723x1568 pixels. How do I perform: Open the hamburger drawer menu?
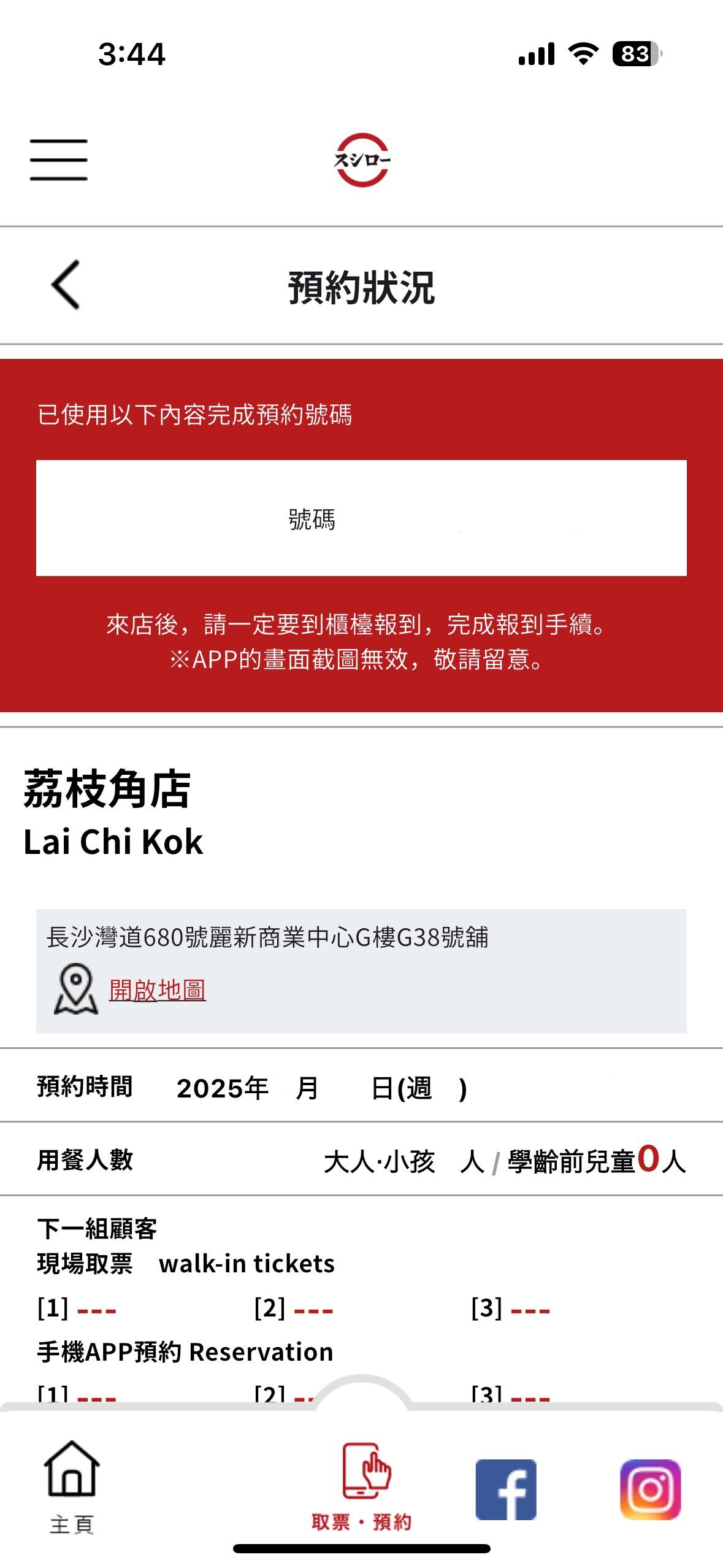[59, 159]
